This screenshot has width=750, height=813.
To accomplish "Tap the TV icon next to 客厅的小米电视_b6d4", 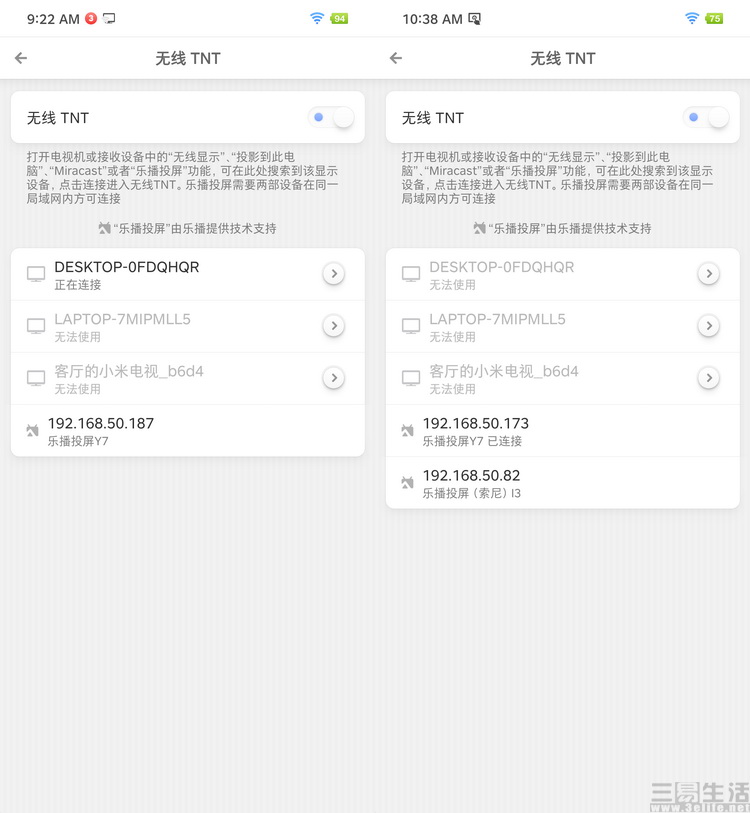I will [x=34, y=378].
